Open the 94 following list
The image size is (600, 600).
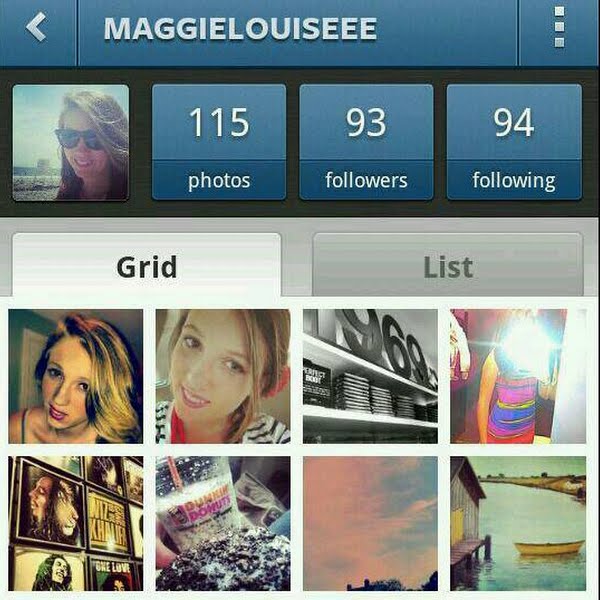514,142
